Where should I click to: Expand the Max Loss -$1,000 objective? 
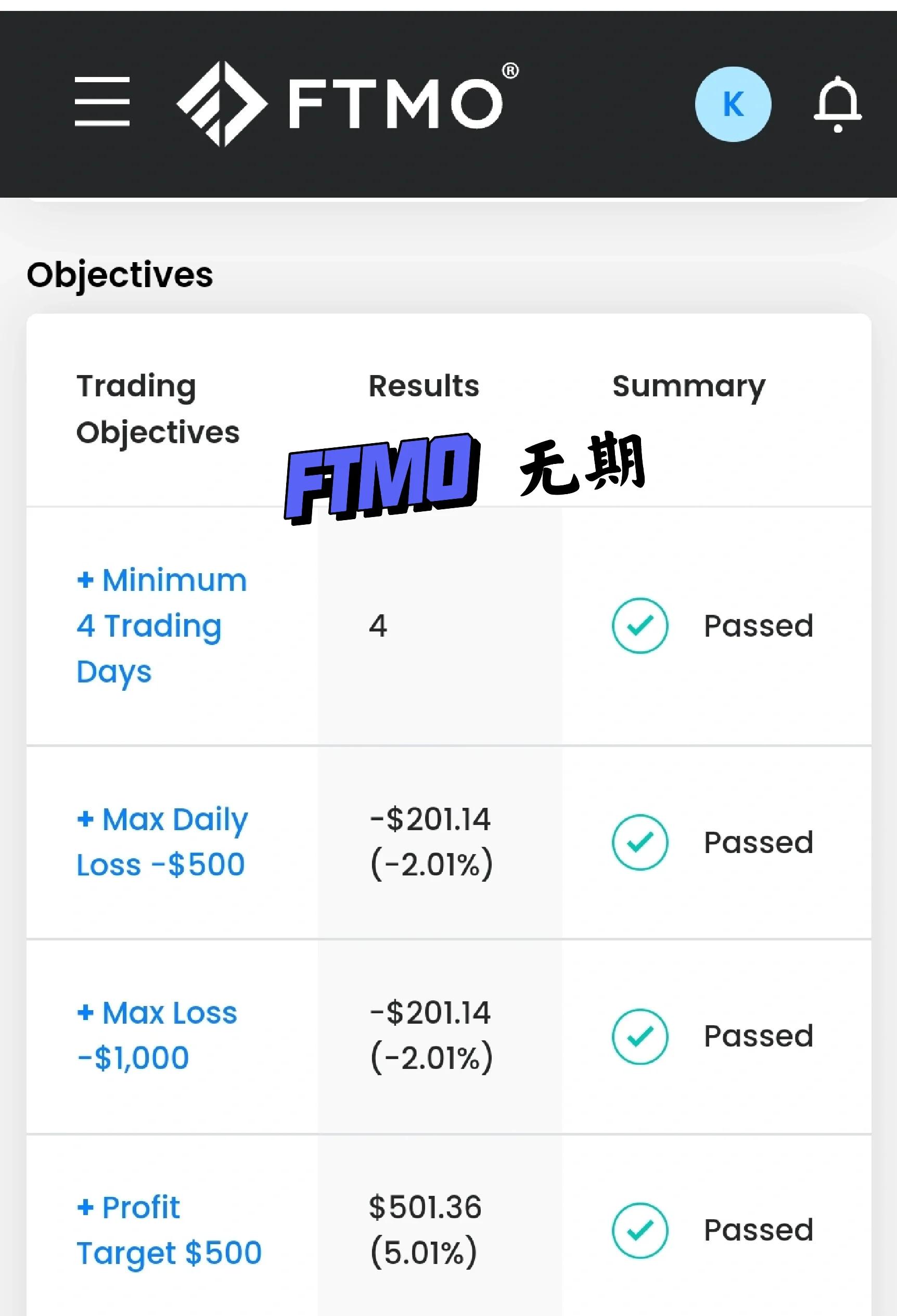(x=85, y=1013)
